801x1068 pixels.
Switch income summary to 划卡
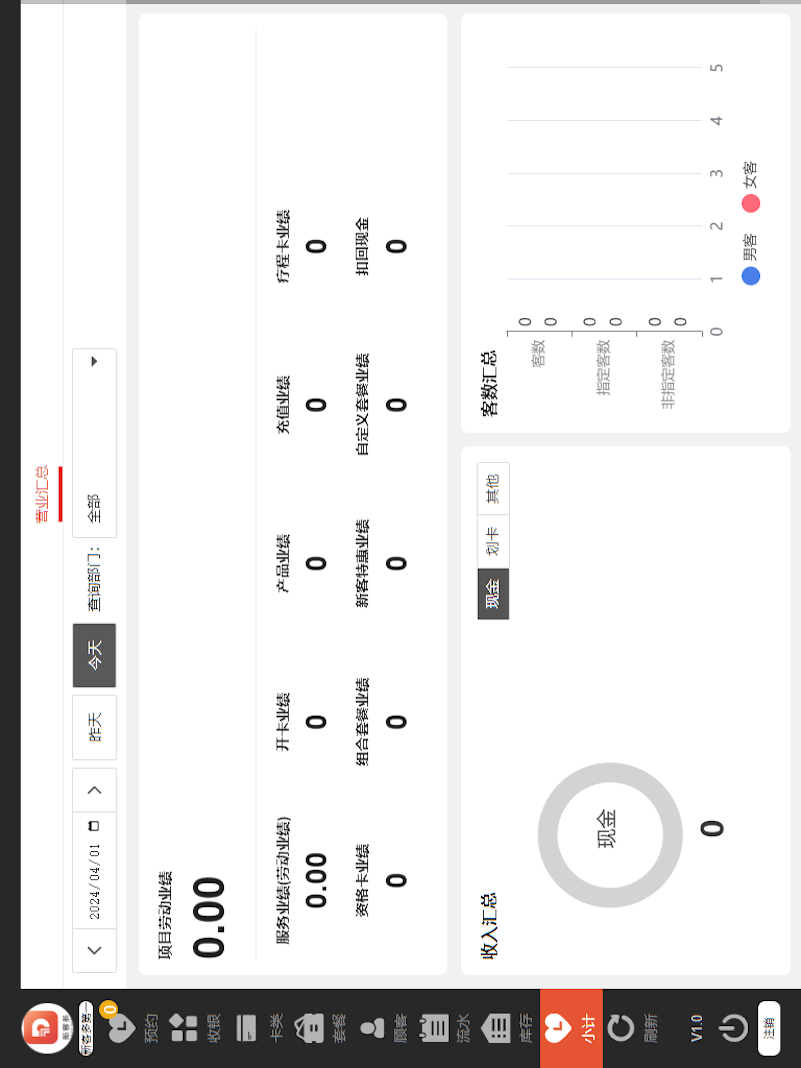pyautogui.click(x=493, y=541)
